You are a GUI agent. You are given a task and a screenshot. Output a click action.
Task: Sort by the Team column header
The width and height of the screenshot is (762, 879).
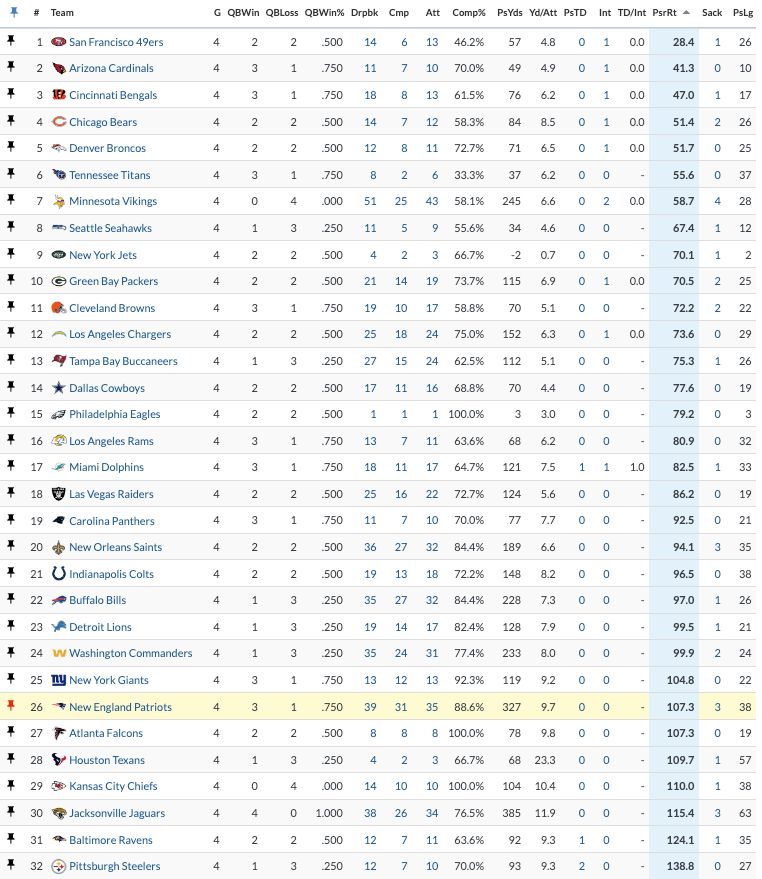[x=62, y=13]
